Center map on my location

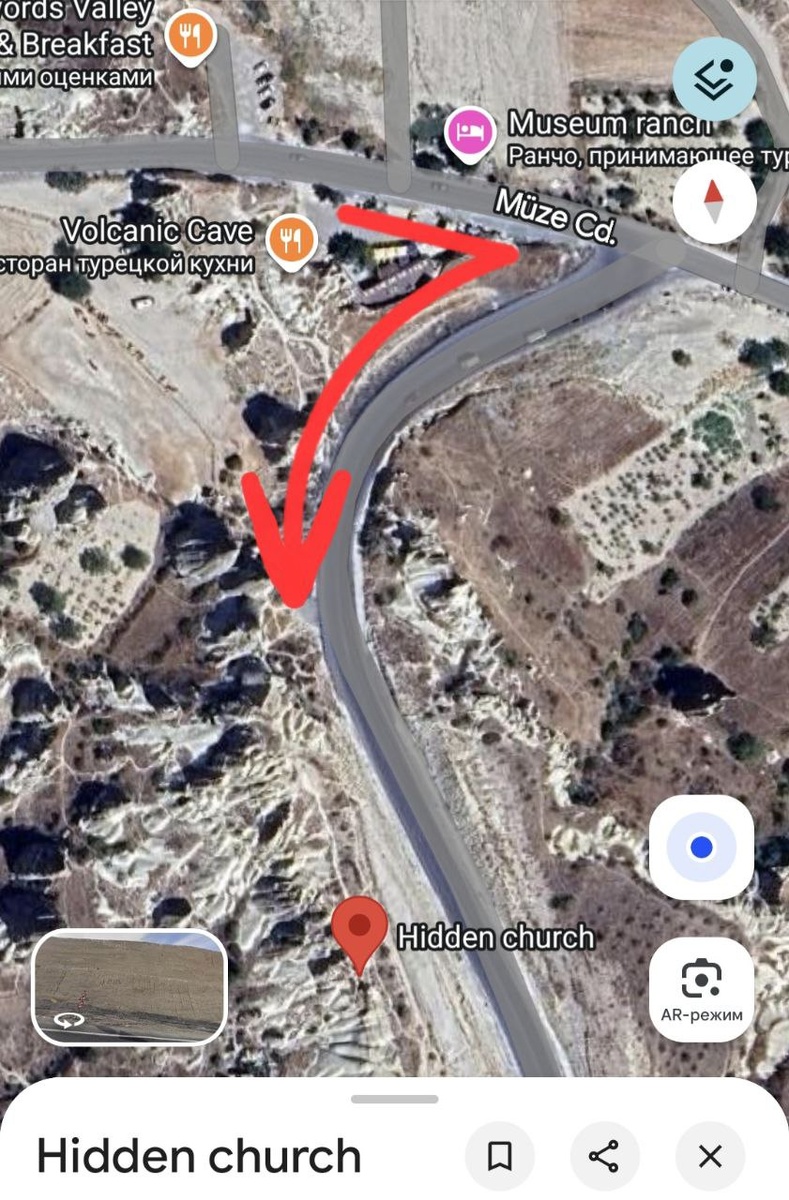(702, 848)
